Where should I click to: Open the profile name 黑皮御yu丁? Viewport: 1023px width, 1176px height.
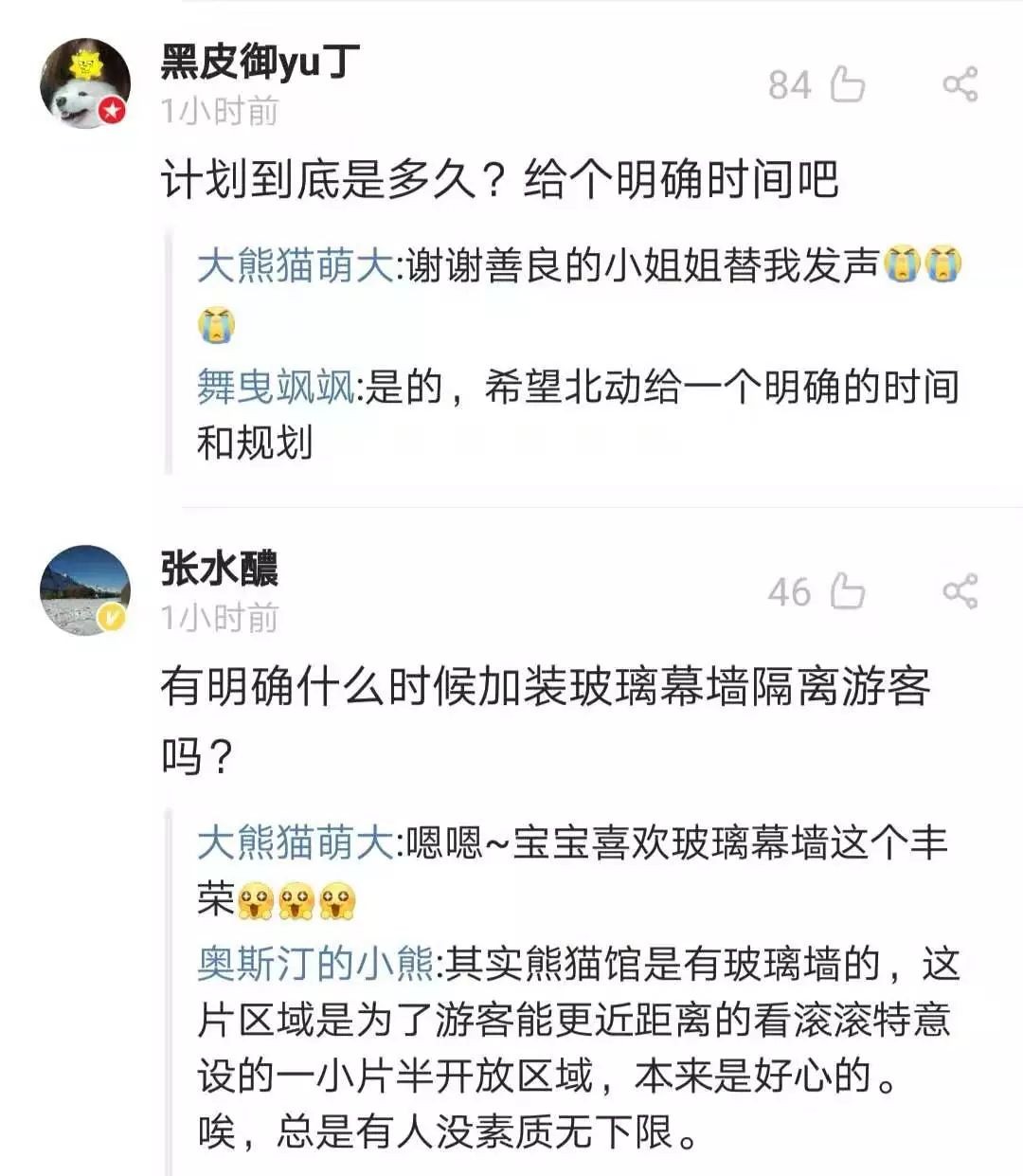pyautogui.click(x=260, y=61)
